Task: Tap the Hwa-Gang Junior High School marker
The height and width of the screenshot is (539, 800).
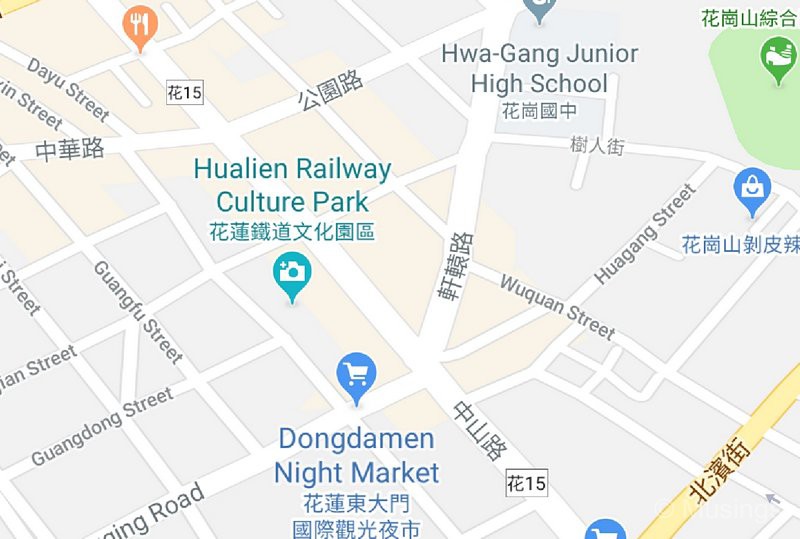Action: pyautogui.click(x=540, y=10)
